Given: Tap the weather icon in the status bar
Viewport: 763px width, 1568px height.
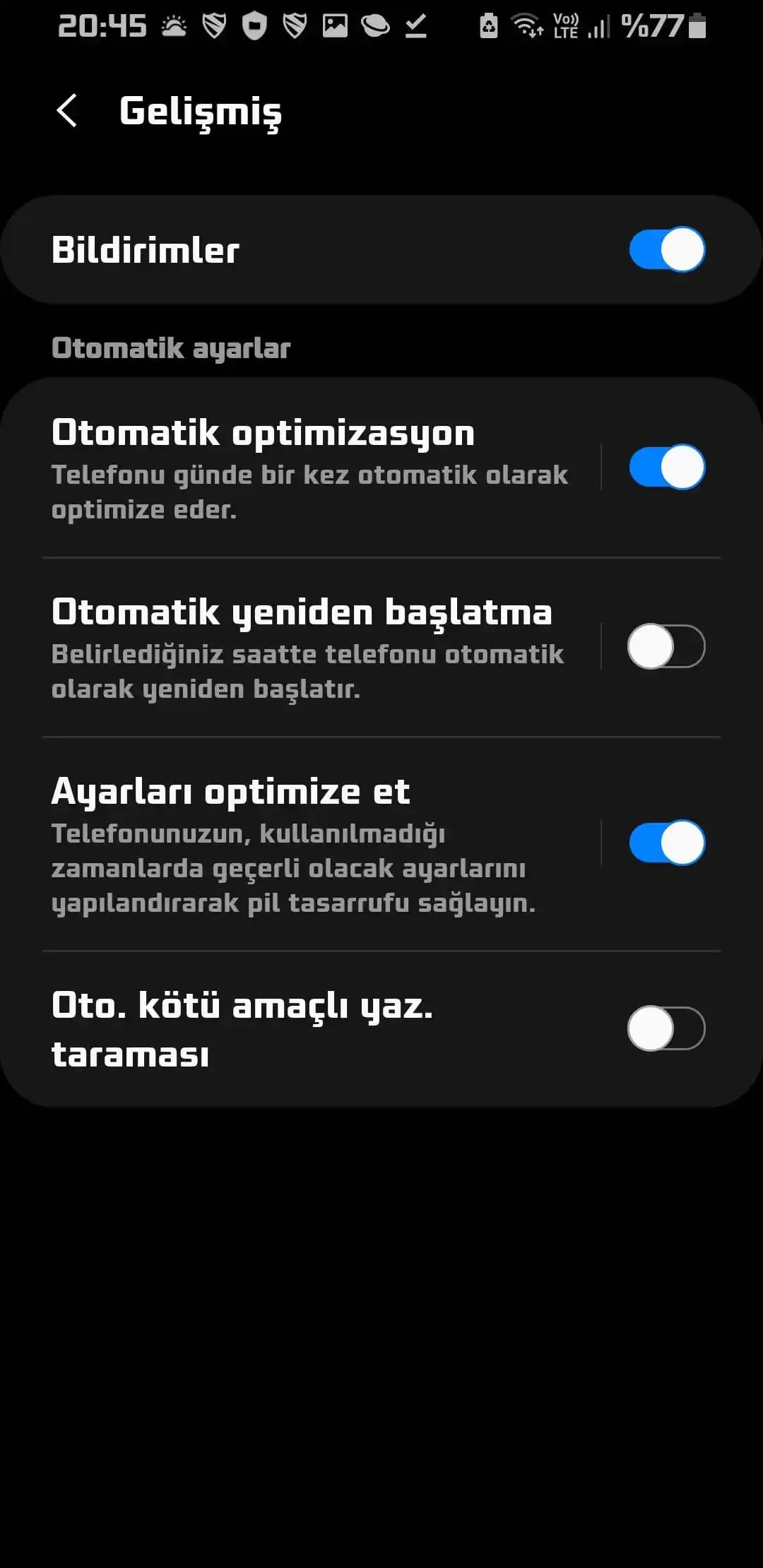Looking at the screenshot, I should click(x=173, y=26).
